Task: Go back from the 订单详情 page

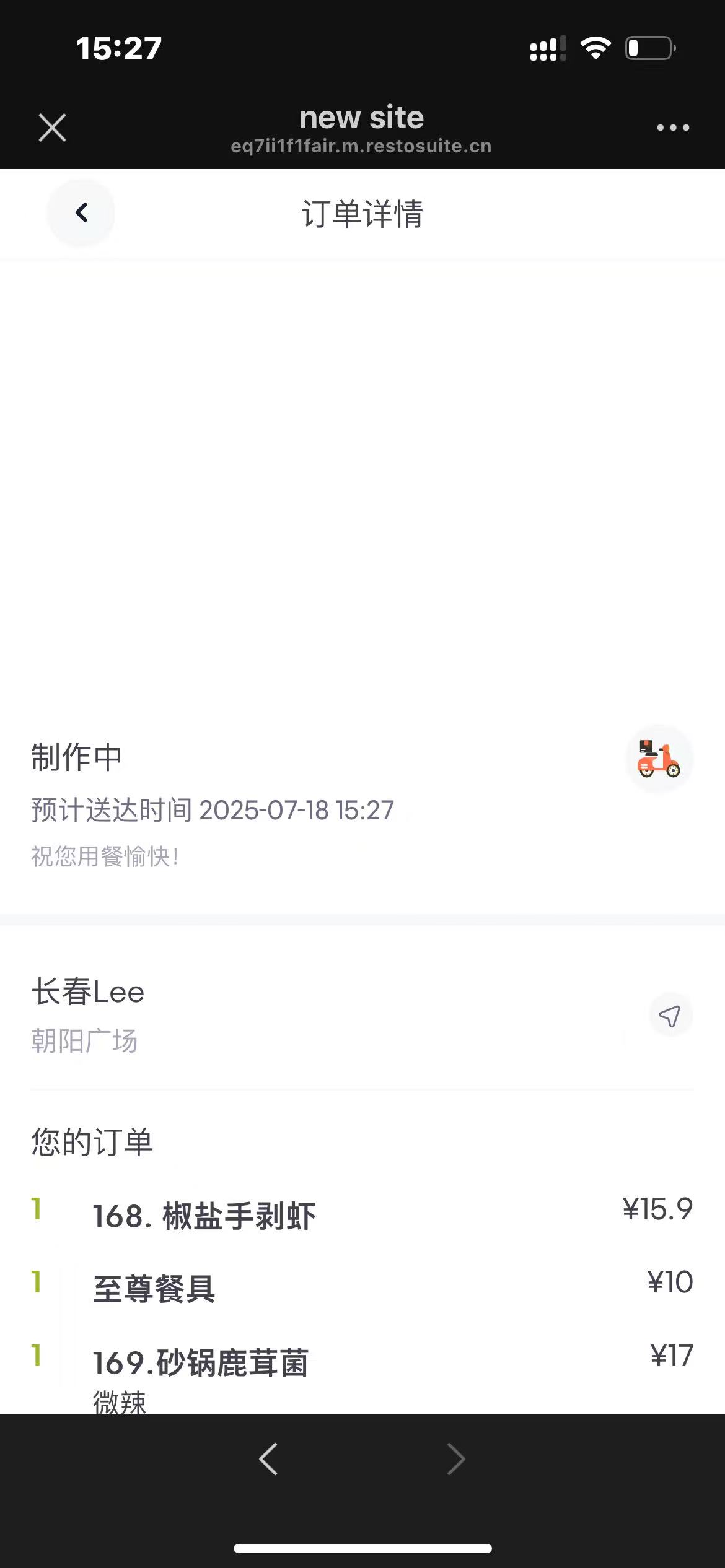Action: (81, 213)
